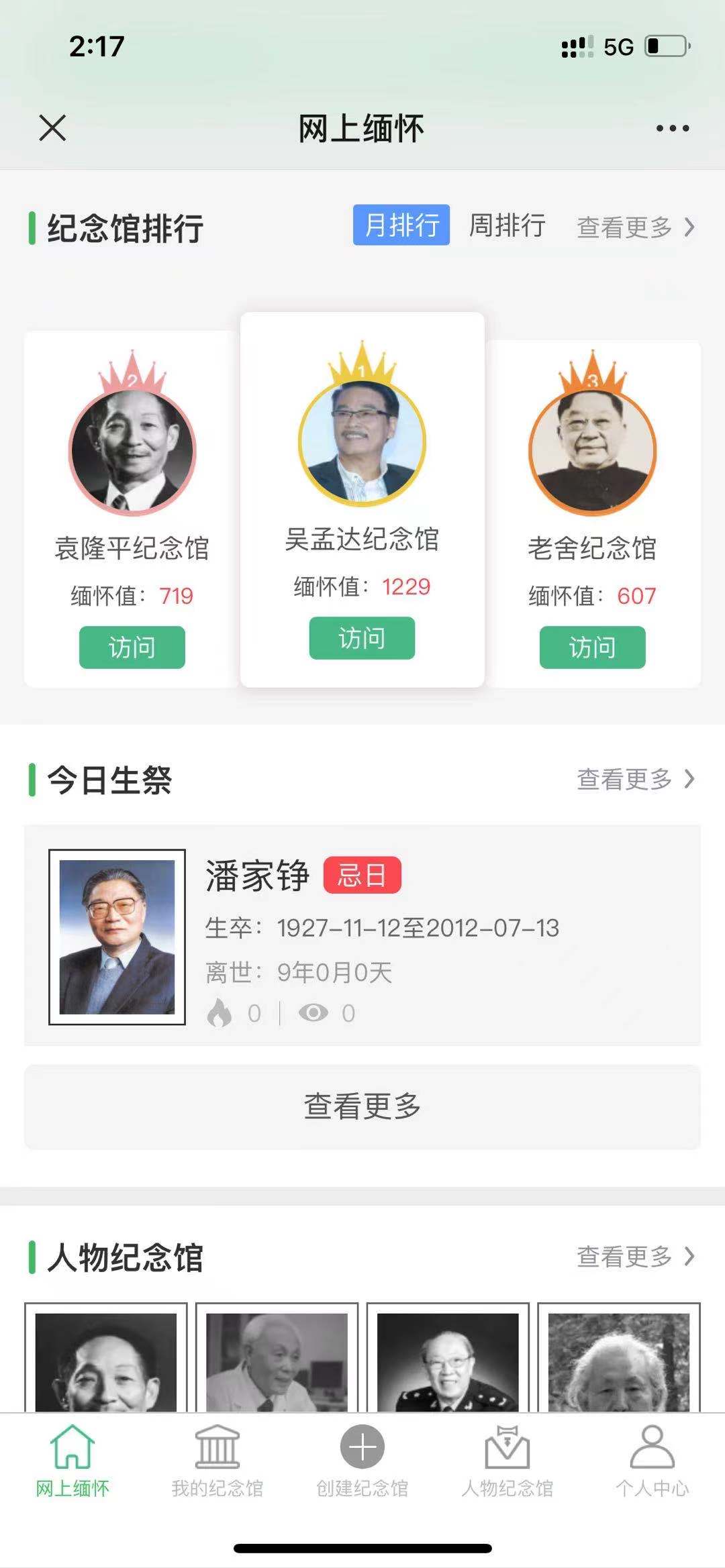
Task: Visit 吴孟达纪念馆
Action: pos(362,638)
